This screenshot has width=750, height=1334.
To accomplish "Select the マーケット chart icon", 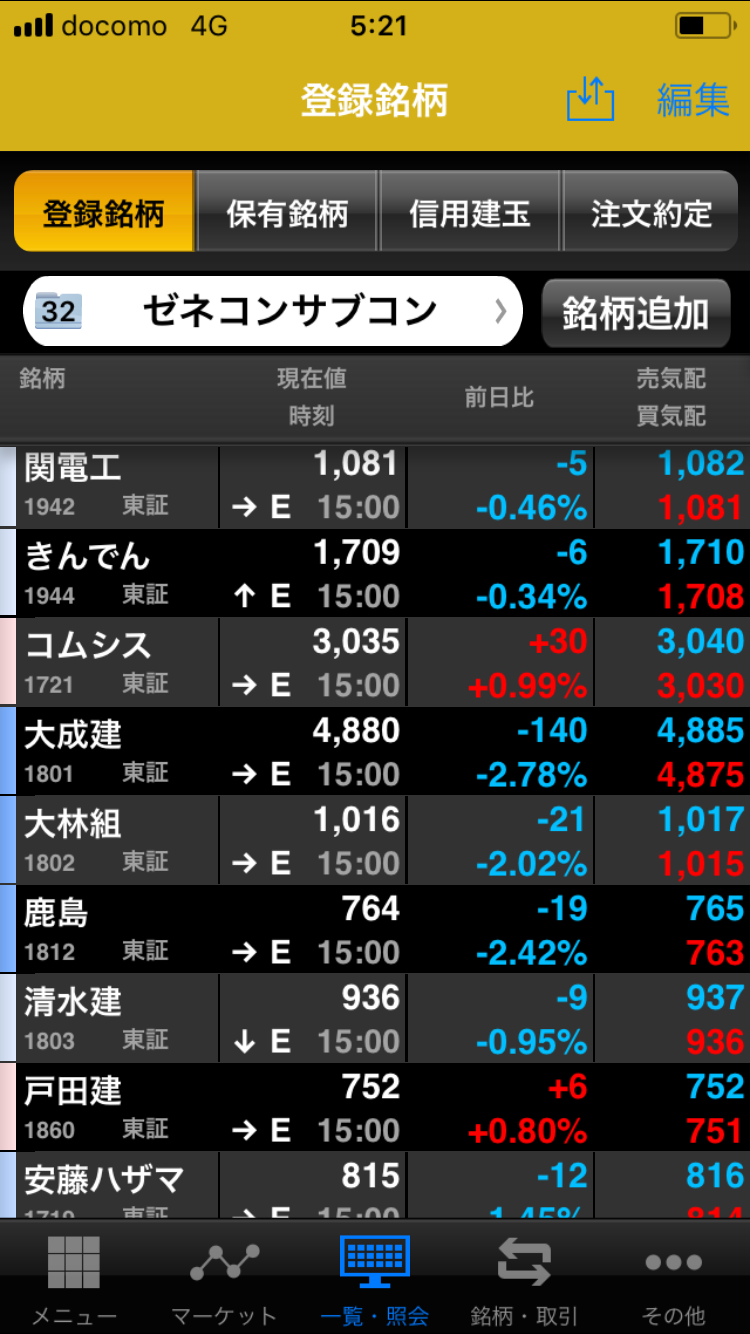I will click(224, 1263).
